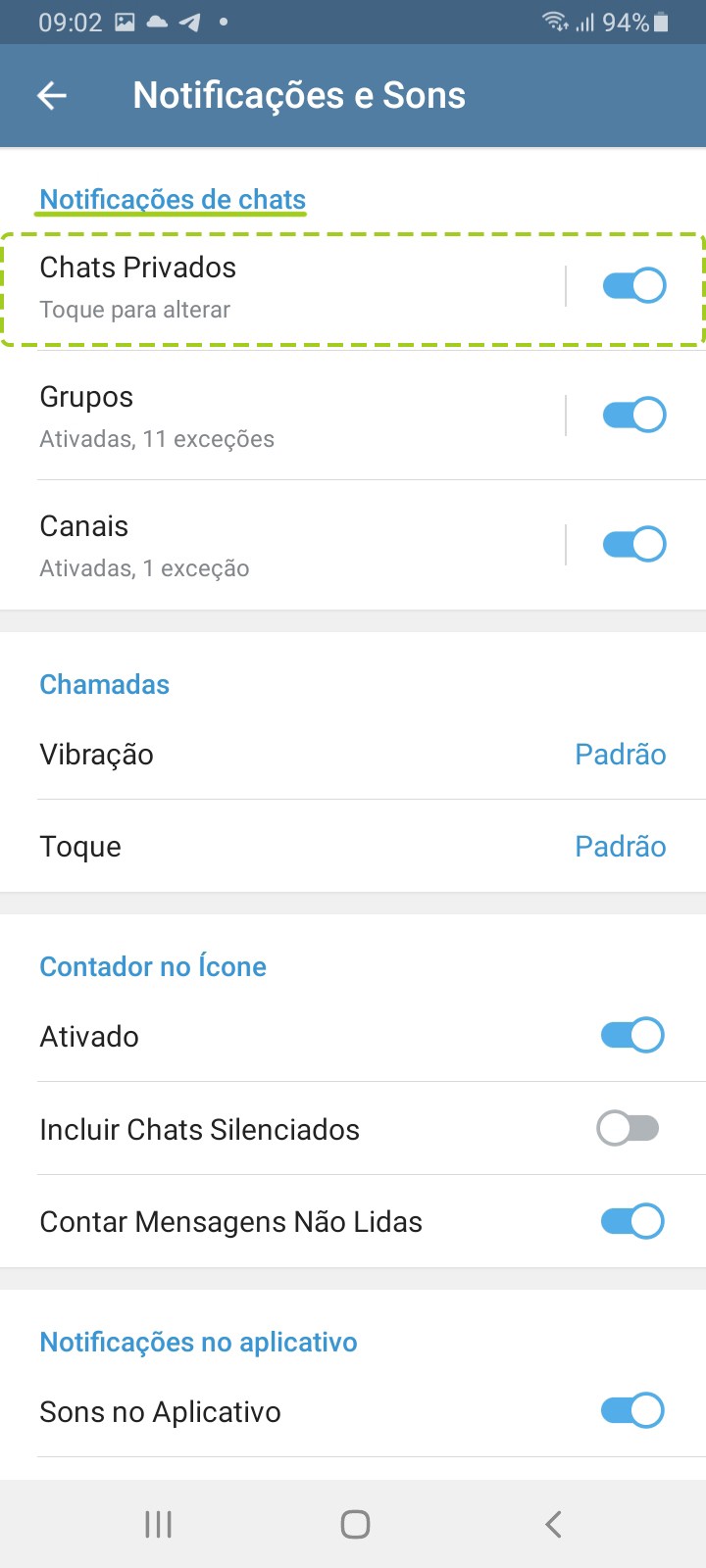Change call Vibração setting
Image resolution: width=706 pixels, height=1568 pixels.
[x=353, y=755]
